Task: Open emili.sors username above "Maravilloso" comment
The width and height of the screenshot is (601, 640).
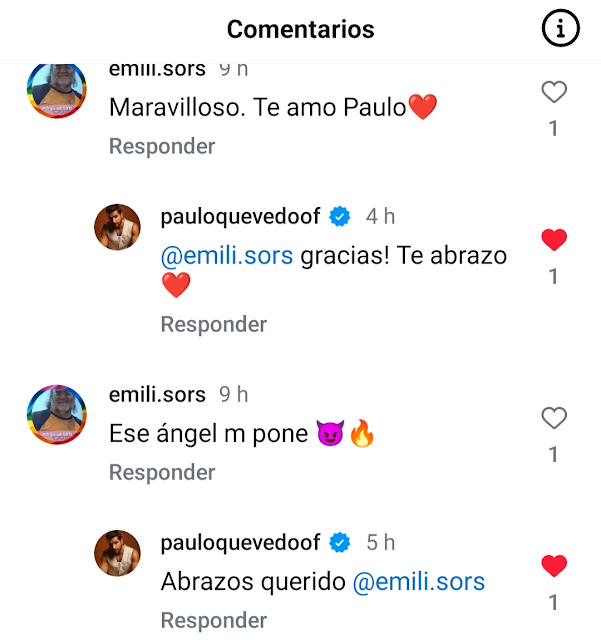Action: pos(157,69)
